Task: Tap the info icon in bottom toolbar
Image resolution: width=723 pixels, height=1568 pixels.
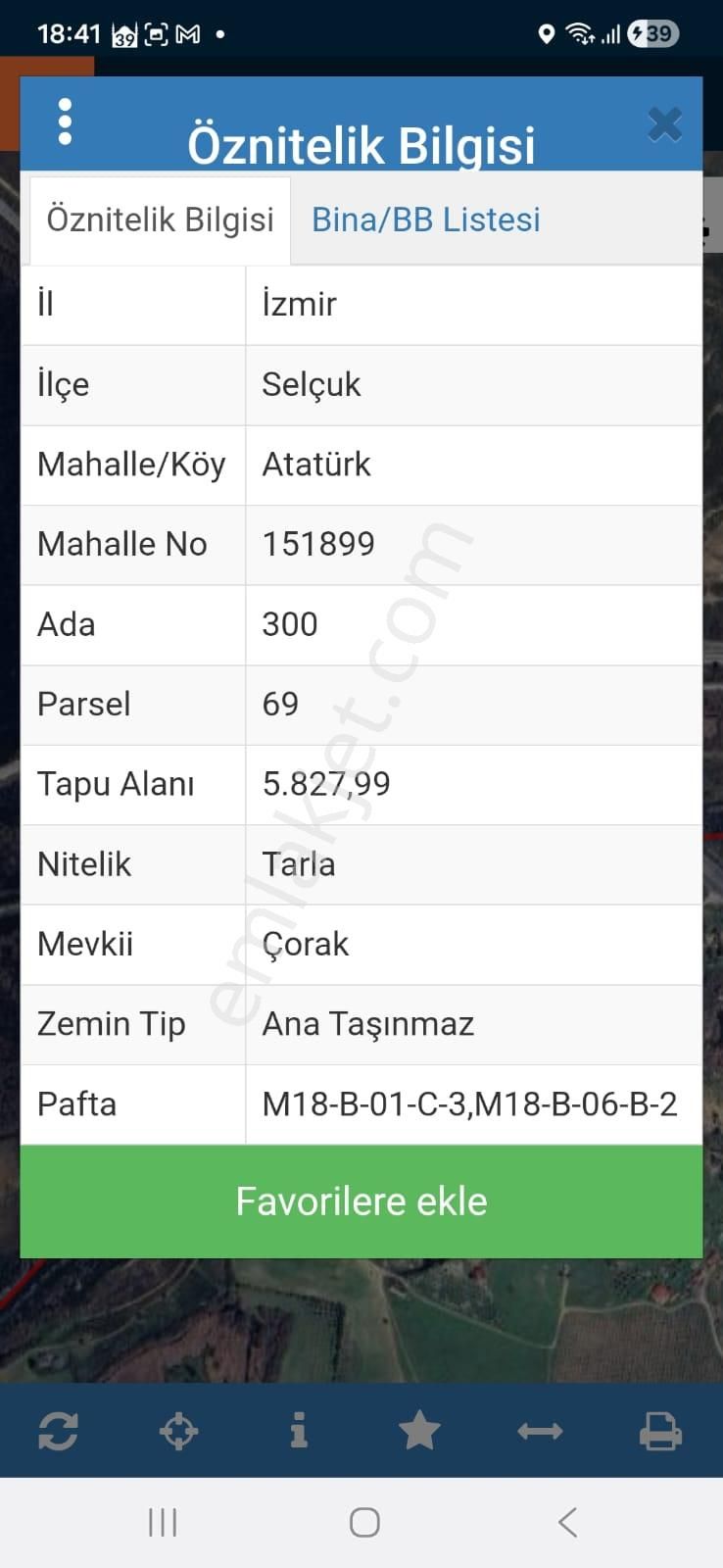Action: [300, 1432]
